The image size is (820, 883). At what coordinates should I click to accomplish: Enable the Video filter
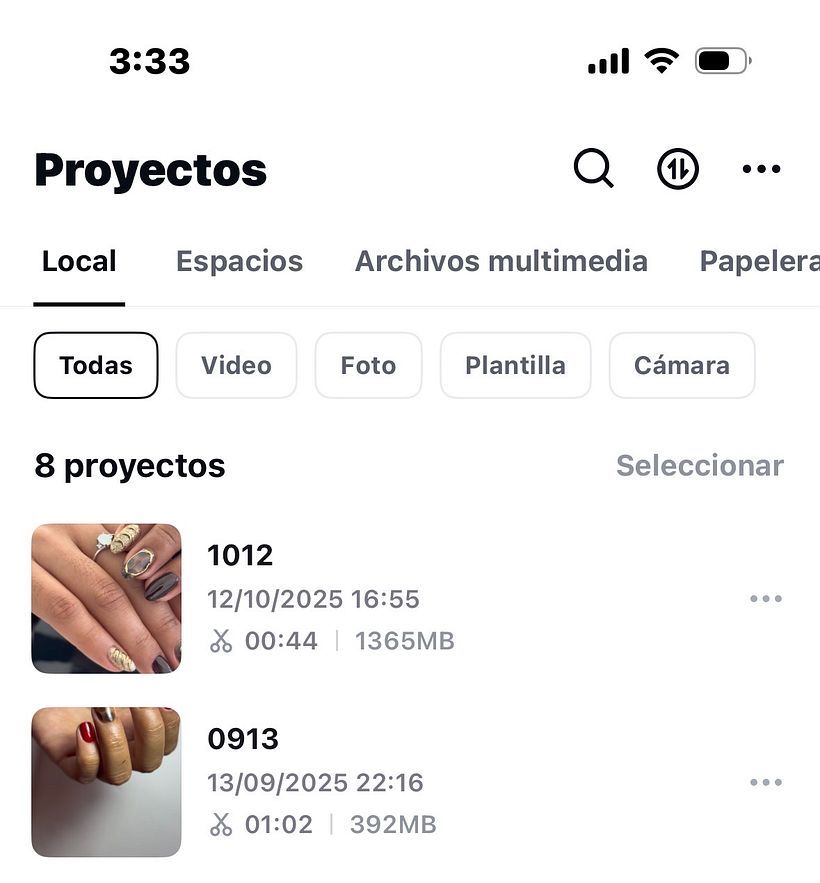click(236, 365)
